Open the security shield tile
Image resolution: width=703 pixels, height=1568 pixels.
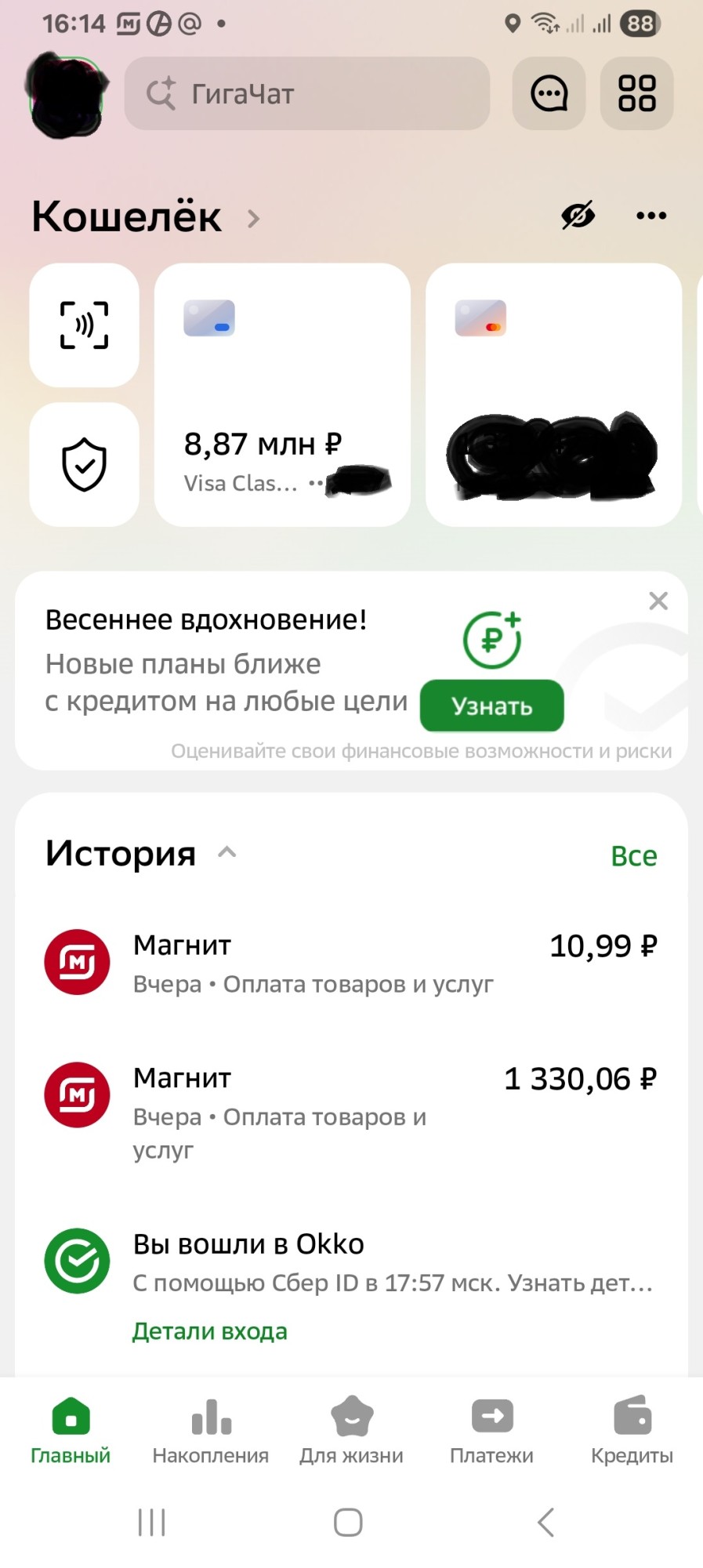[x=85, y=464]
